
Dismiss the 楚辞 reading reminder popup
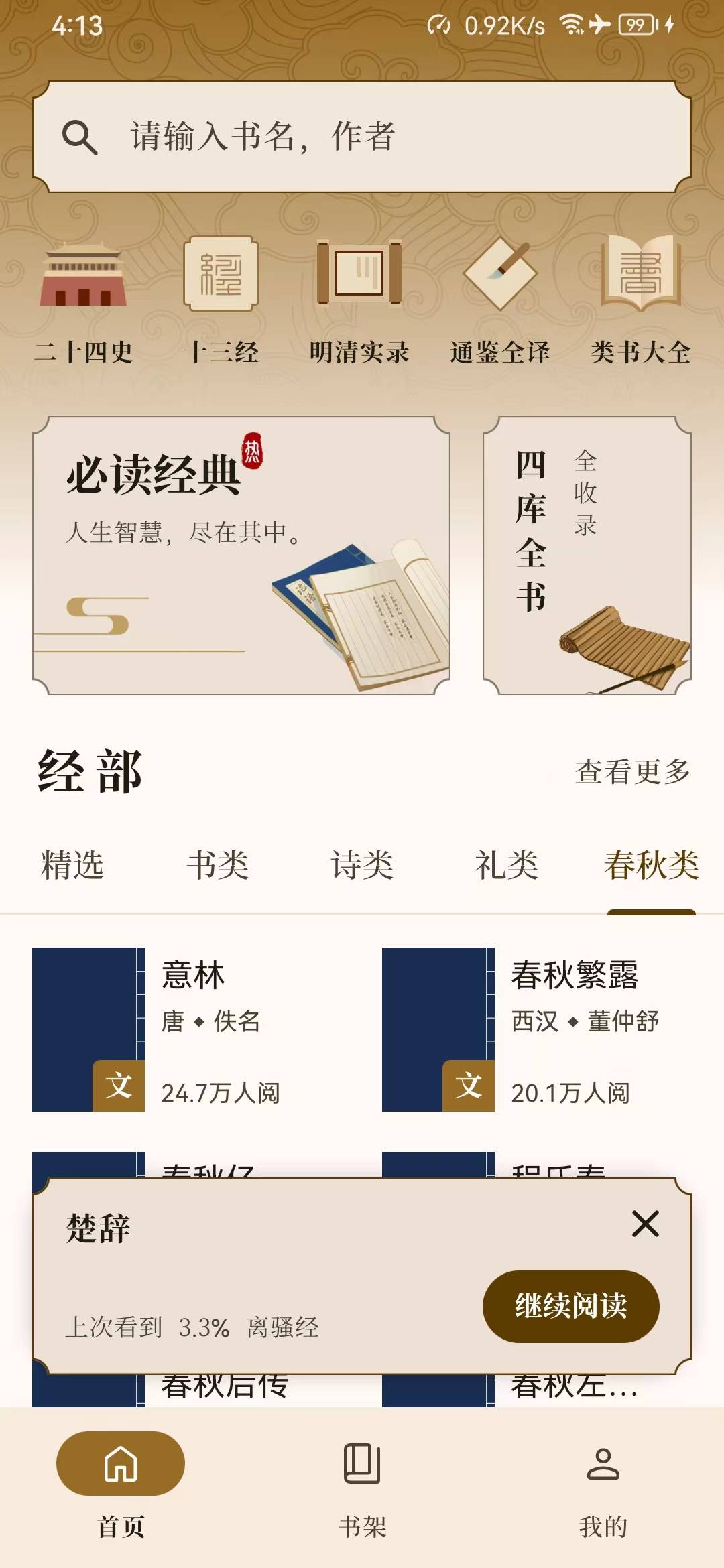646,1224
